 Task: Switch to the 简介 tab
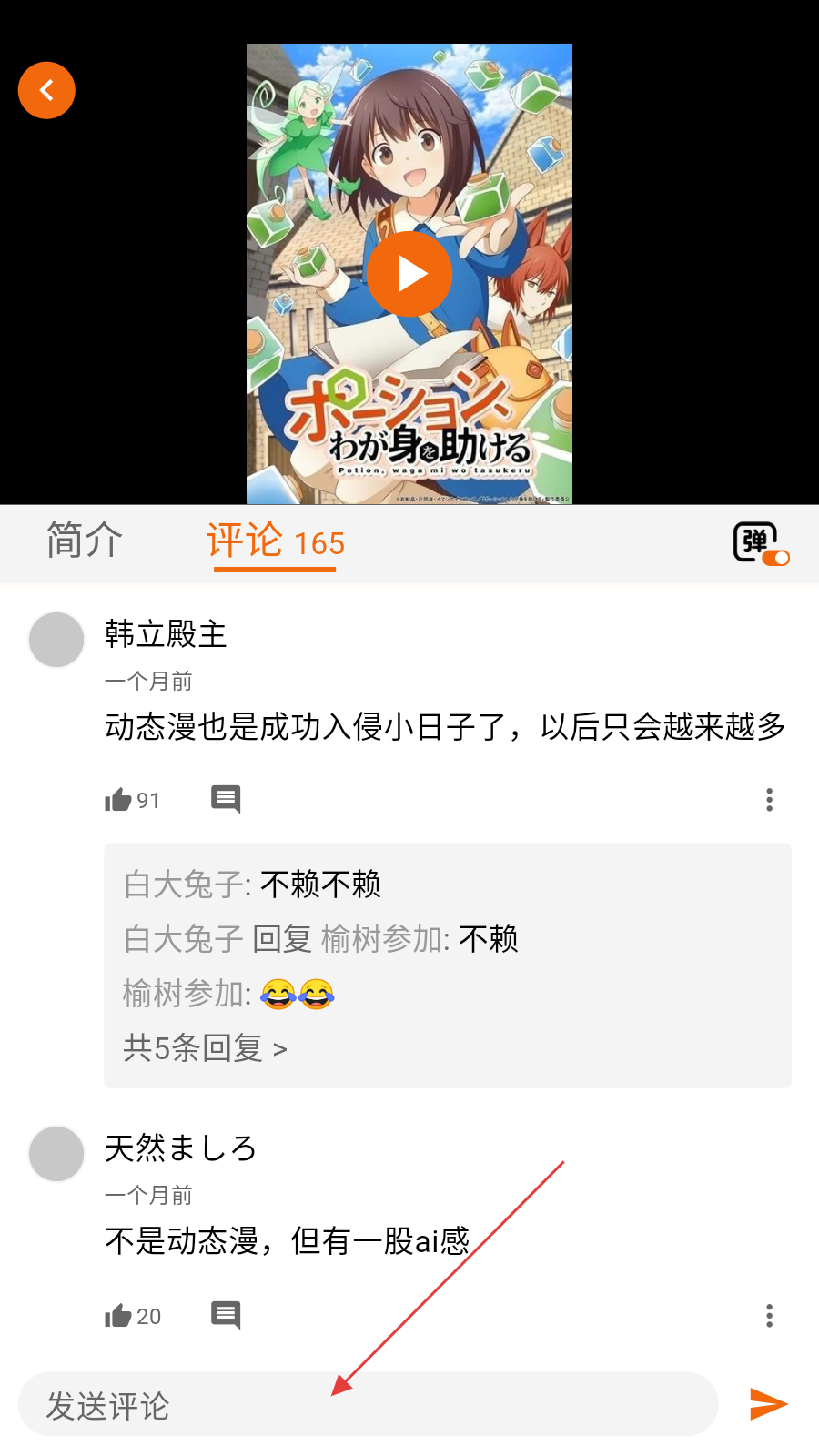pyautogui.click(x=85, y=541)
